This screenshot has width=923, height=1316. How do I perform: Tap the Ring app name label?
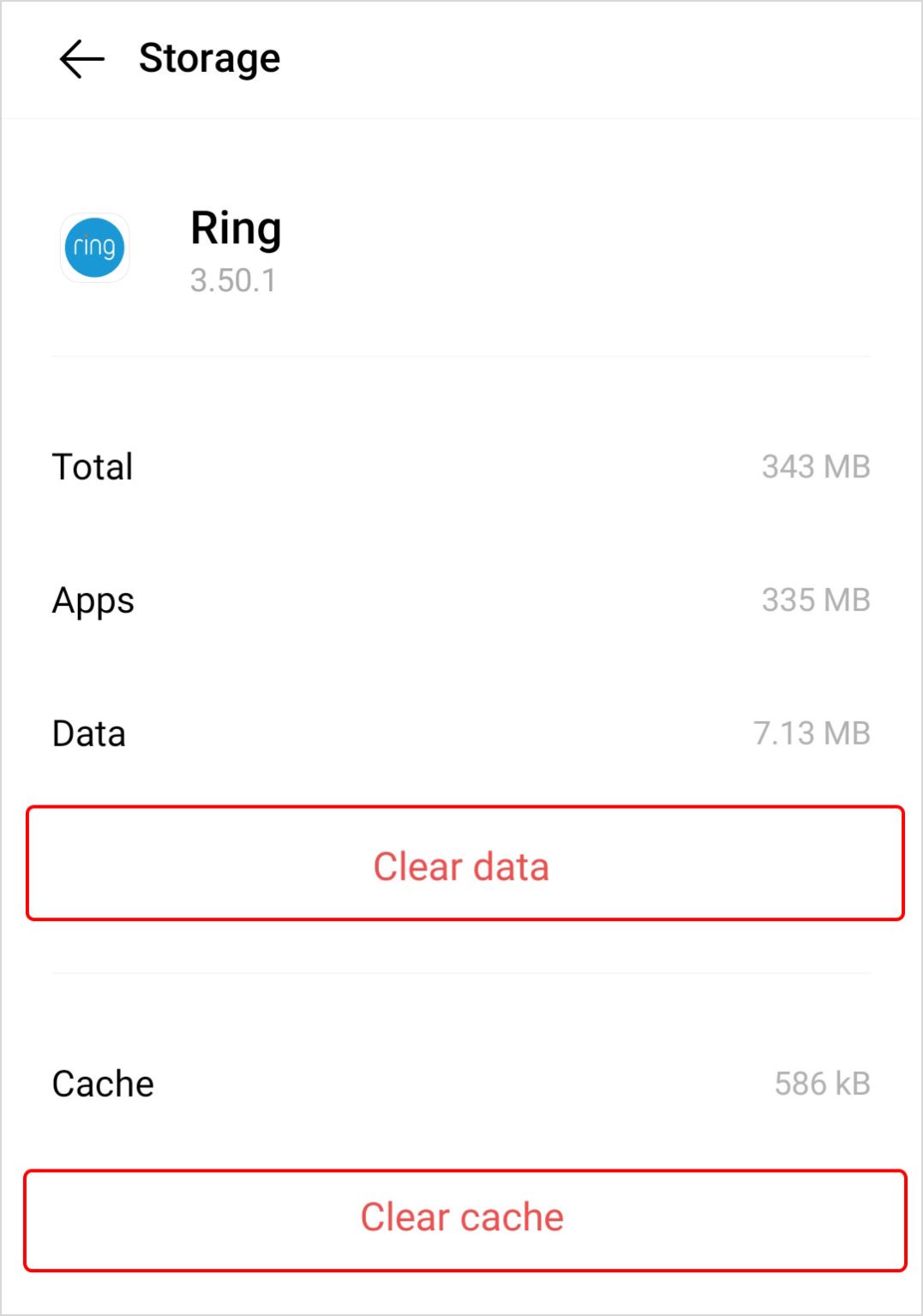point(235,228)
